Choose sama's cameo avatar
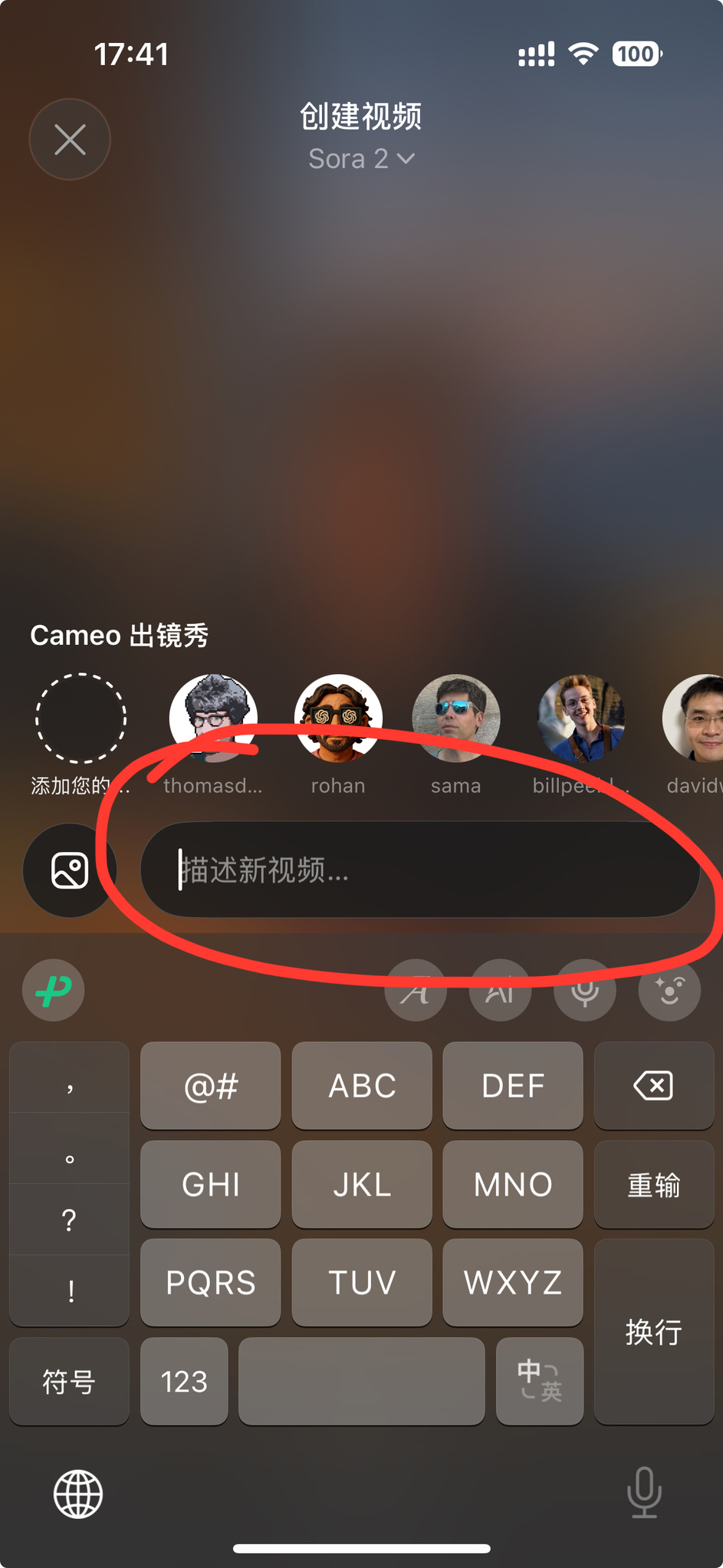The width and height of the screenshot is (723, 1568). (456, 717)
